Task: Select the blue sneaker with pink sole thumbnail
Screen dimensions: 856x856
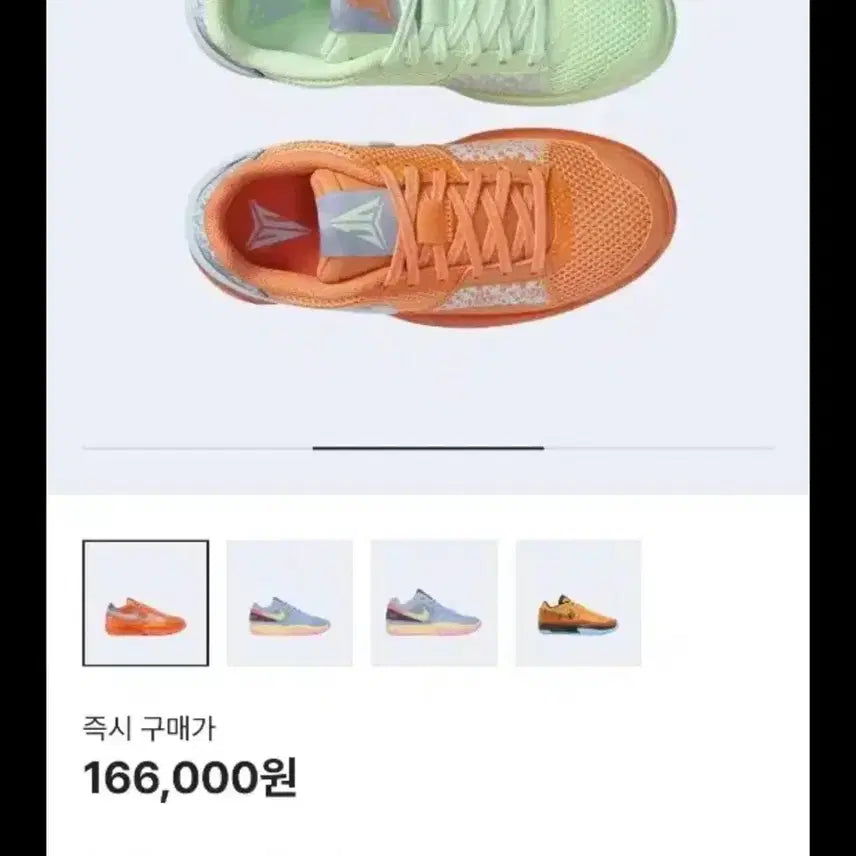Action: coord(434,603)
